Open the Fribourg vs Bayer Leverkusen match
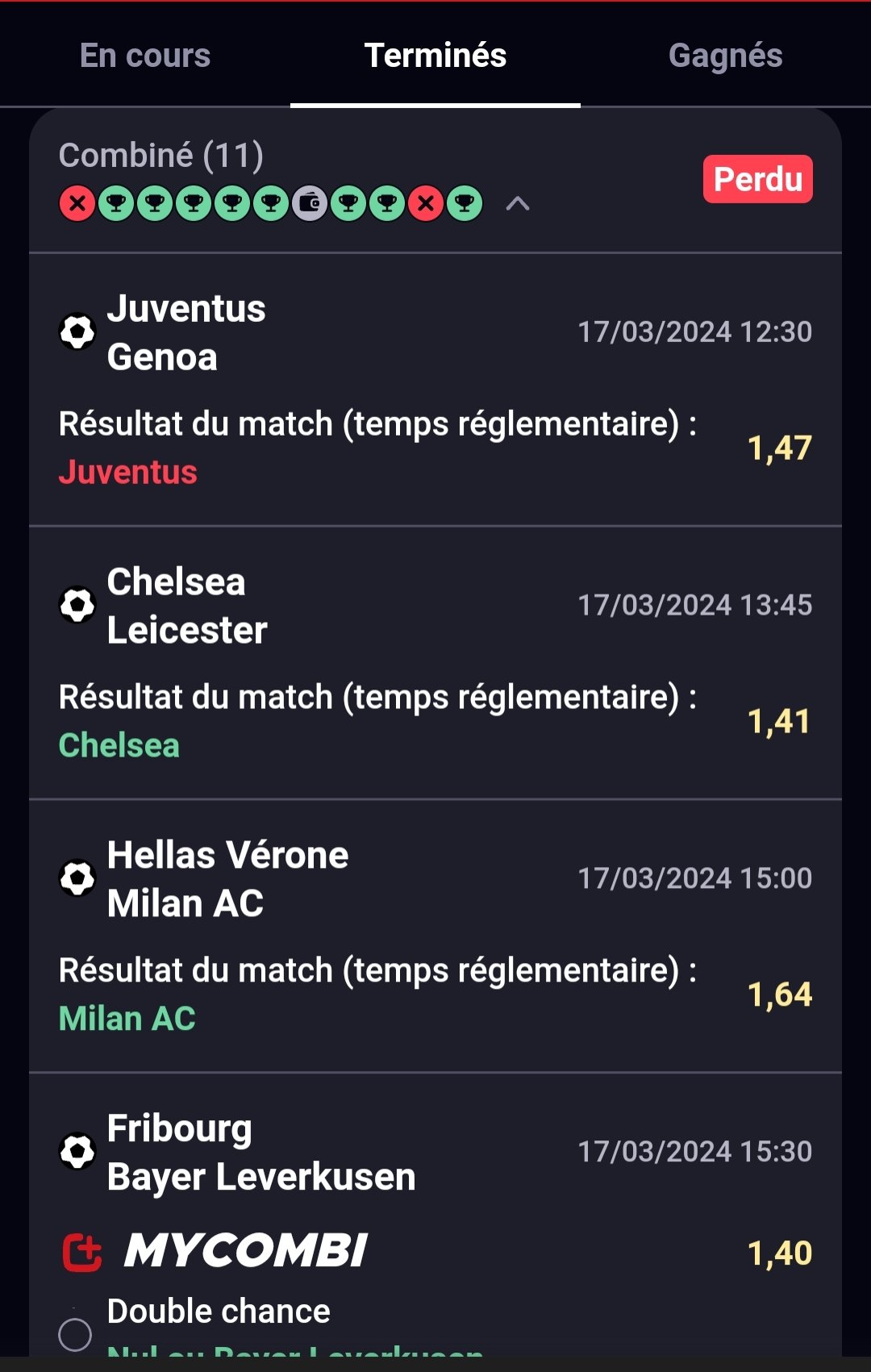The height and width of the screenshot is (1372, 871). point(260,1153)
